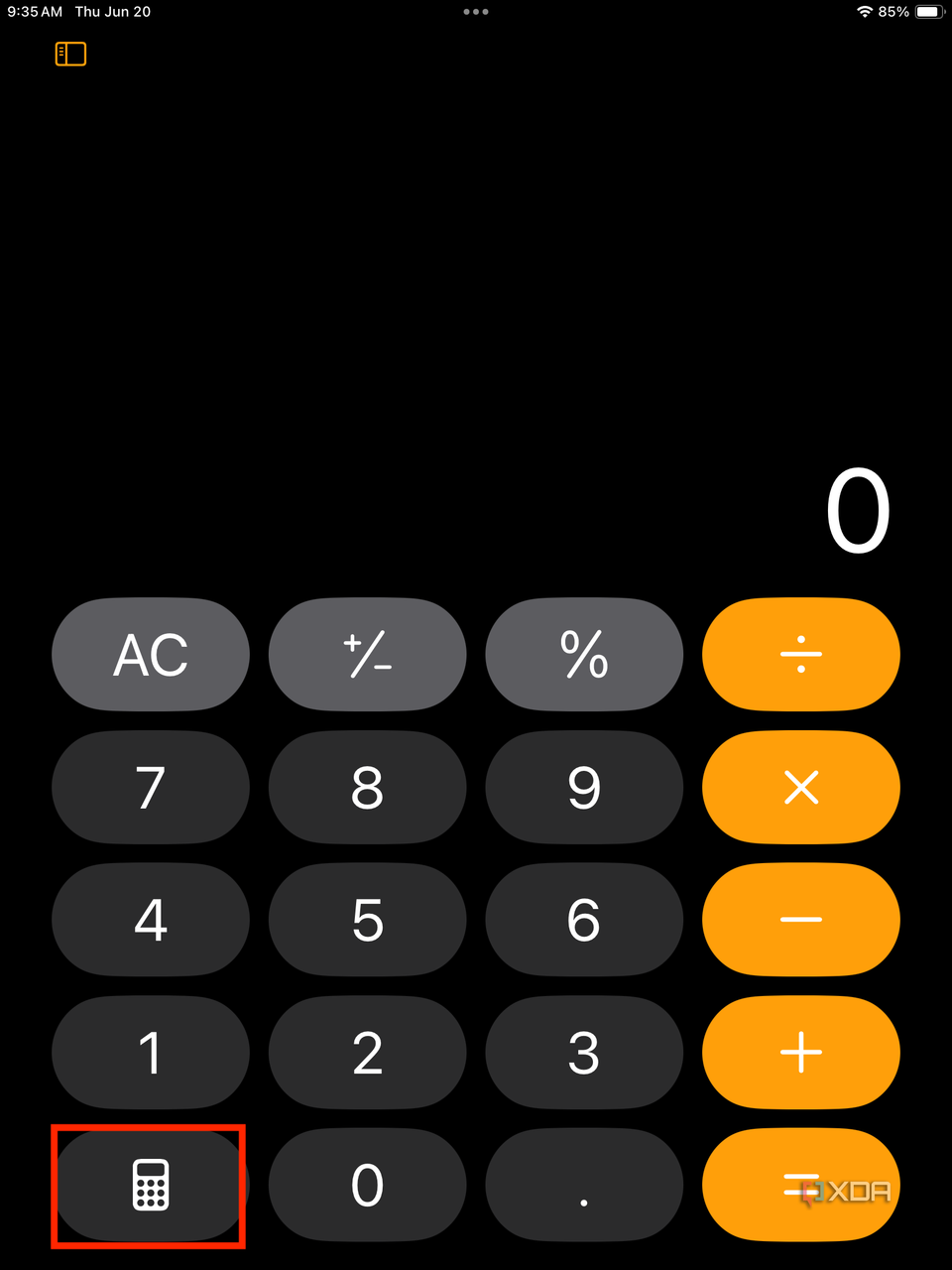Clear everything with the AC key
Viewport: 952px width, 1270px height.
click(x=150, y=655)
